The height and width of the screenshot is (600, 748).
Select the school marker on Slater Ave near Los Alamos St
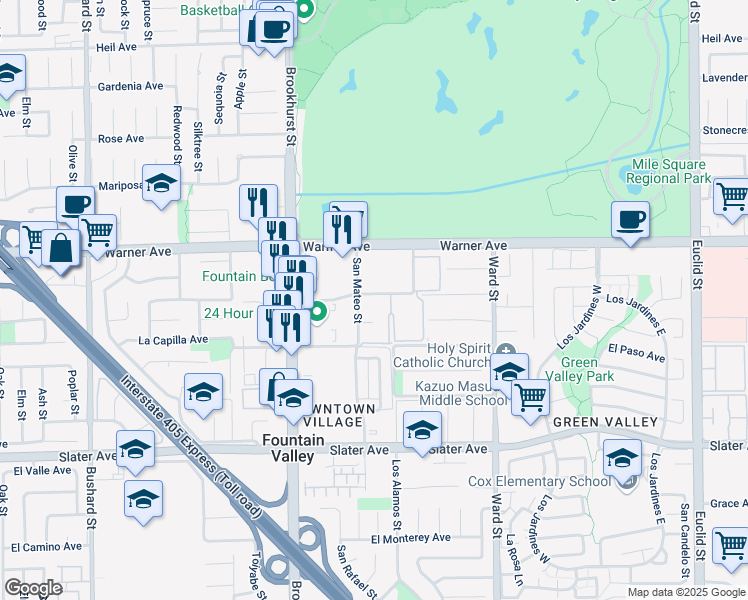coord(422,433)
